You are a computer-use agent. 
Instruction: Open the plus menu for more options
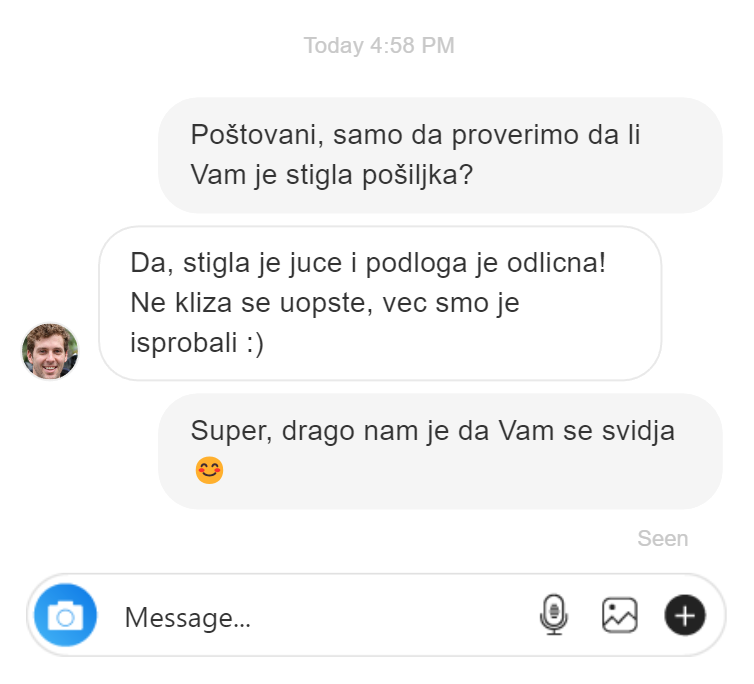coord(685,615)
